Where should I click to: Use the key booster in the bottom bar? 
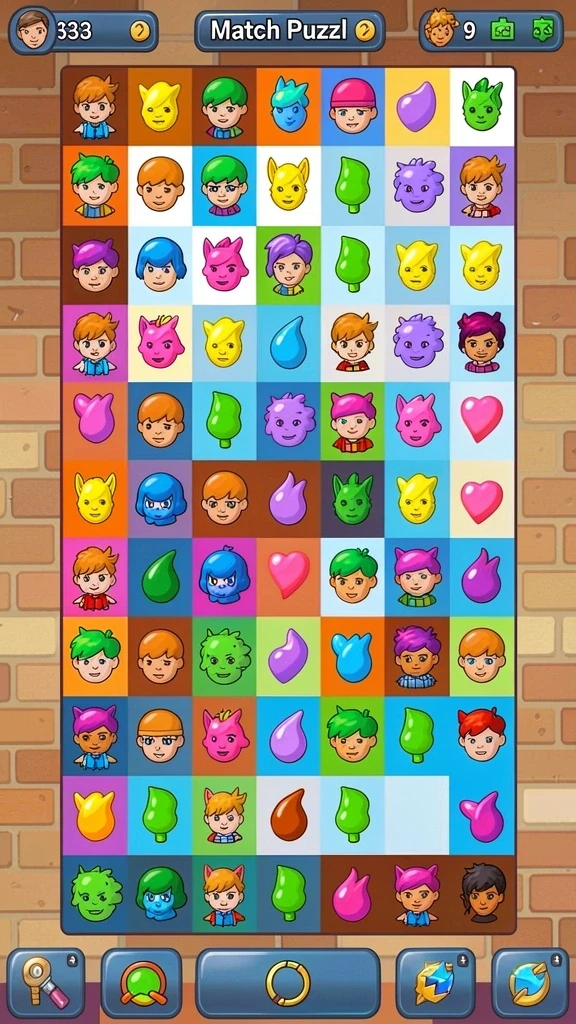coord(46,983)
